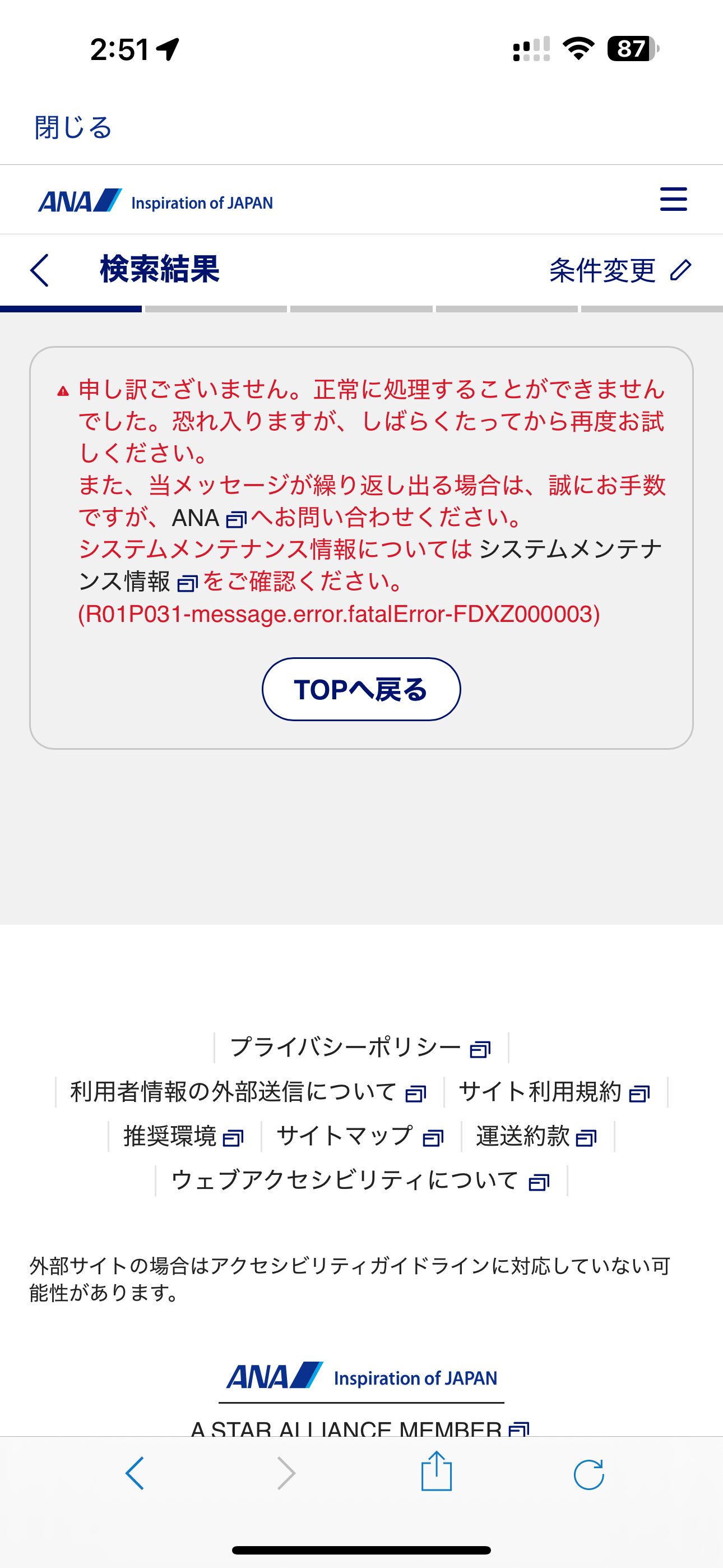This screenshot has width=723, height=1568.
Task: Tap the TOPへ戻る button
Action: click(361, 689)
